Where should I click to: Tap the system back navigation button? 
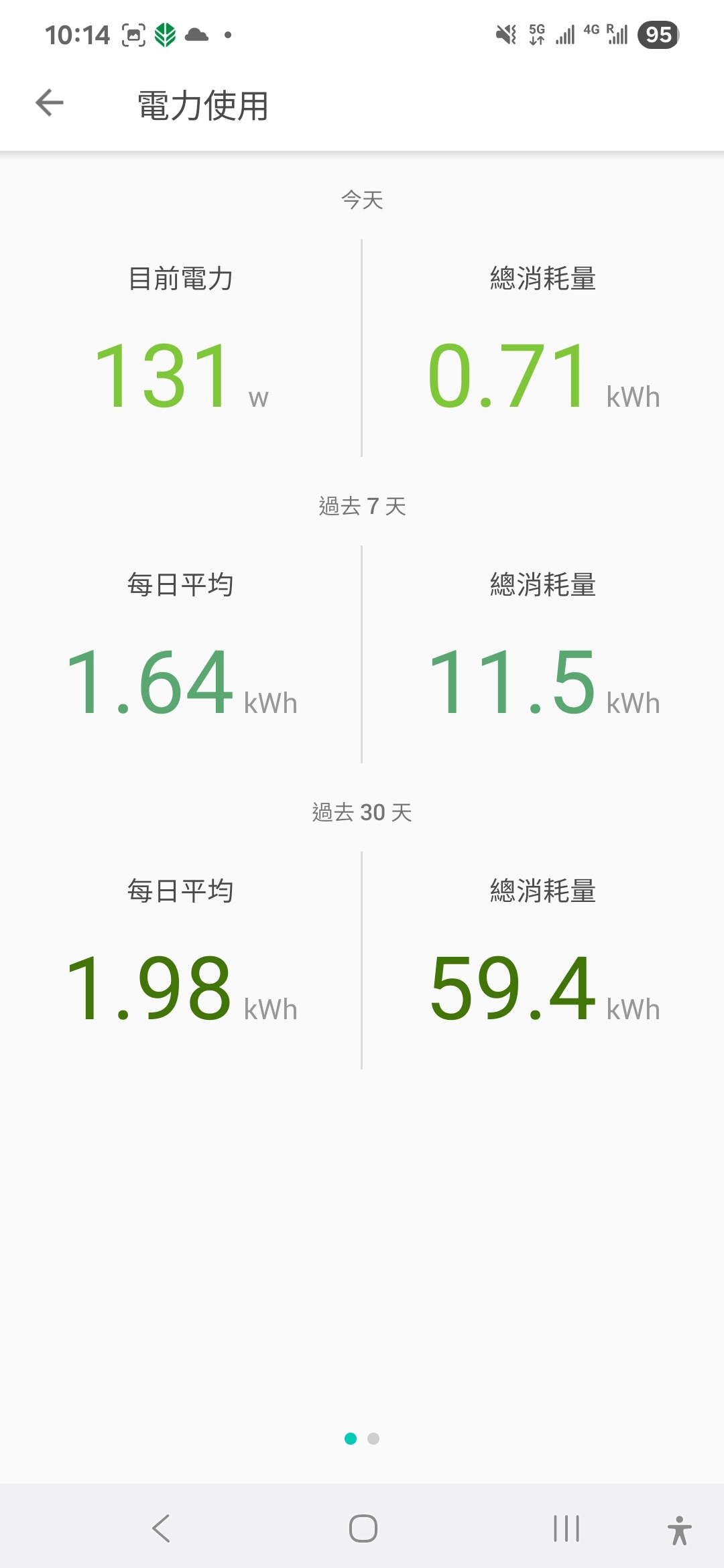[161, 1528]
